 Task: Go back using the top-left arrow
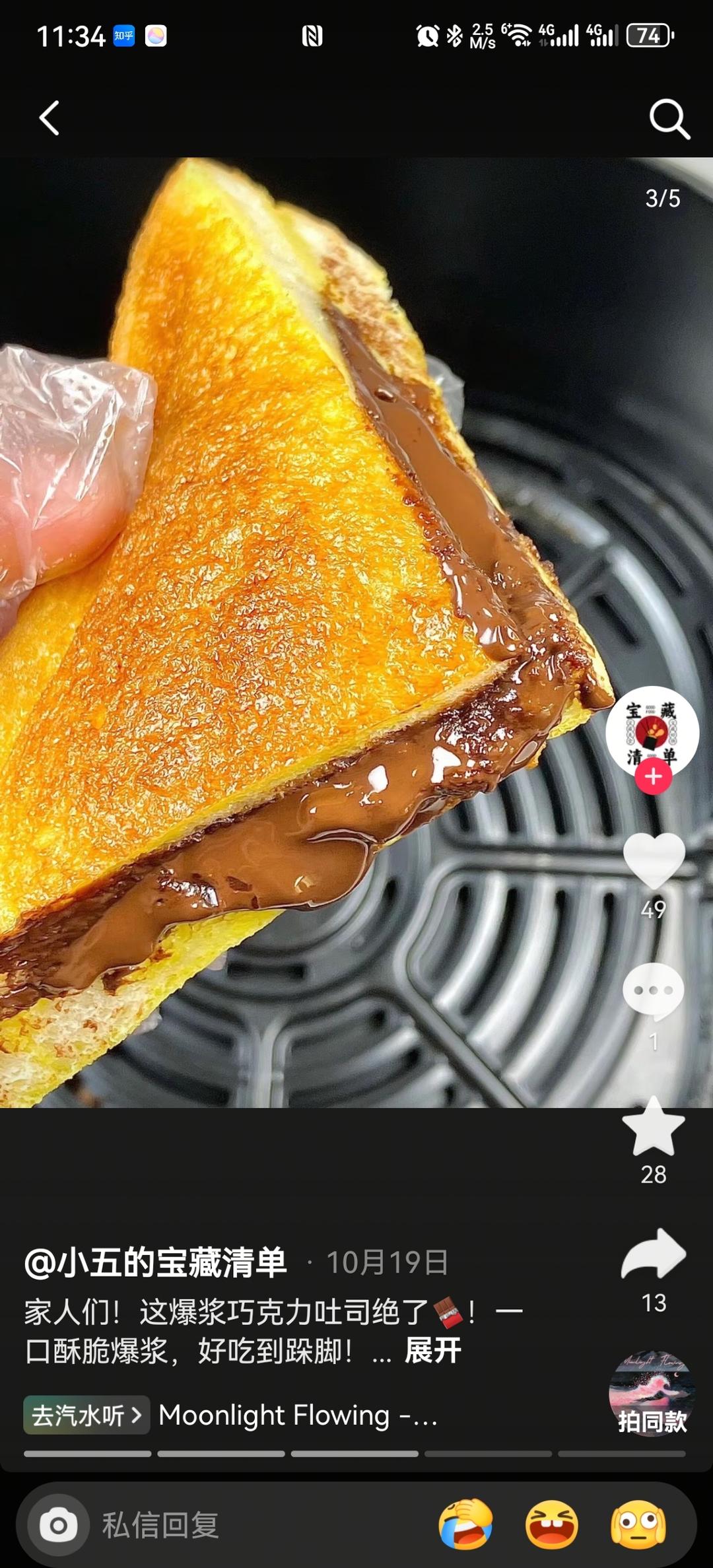(x=50, y=119)
